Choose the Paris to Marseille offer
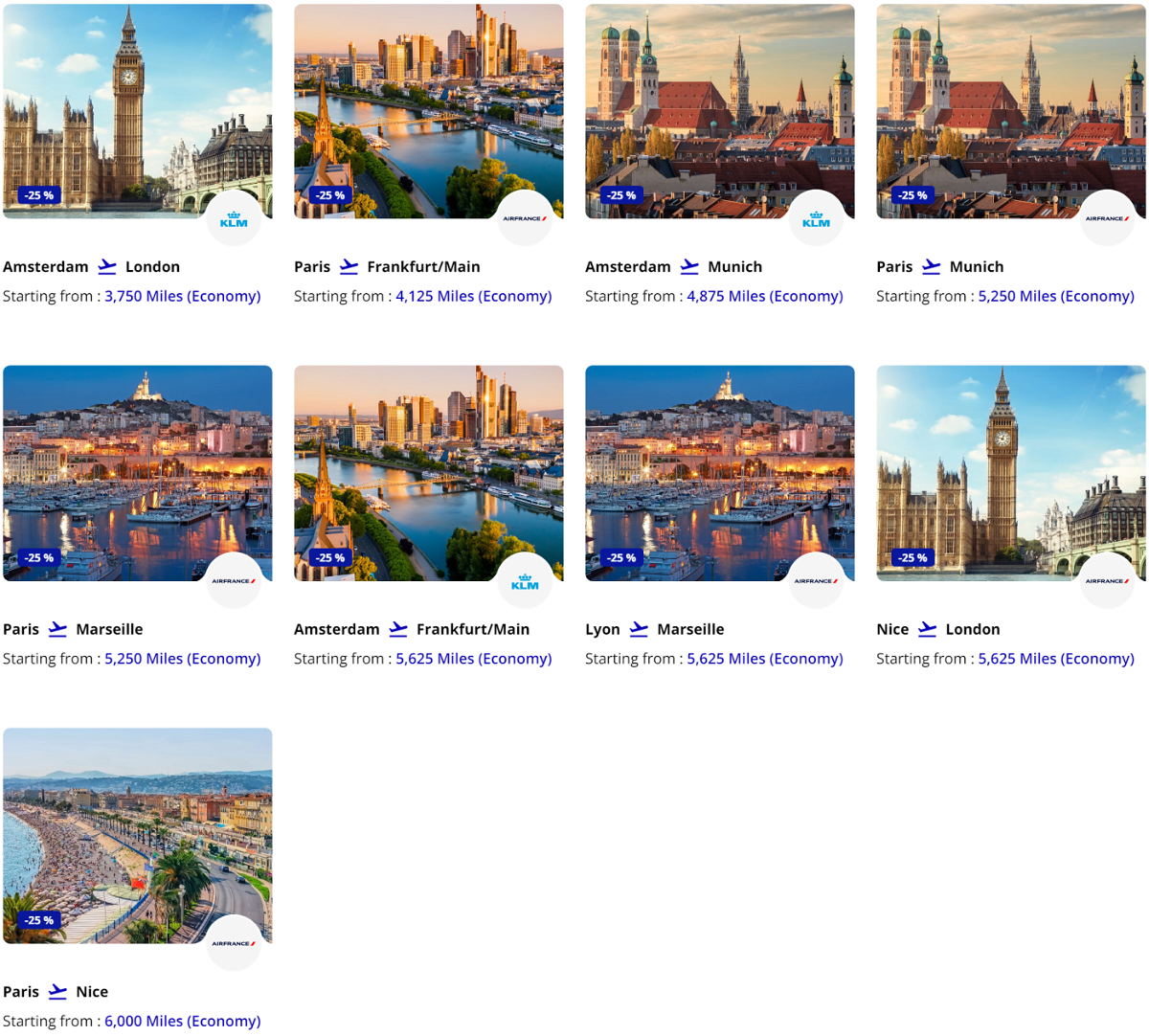Screen dimensions: 1149x1036 137,473
